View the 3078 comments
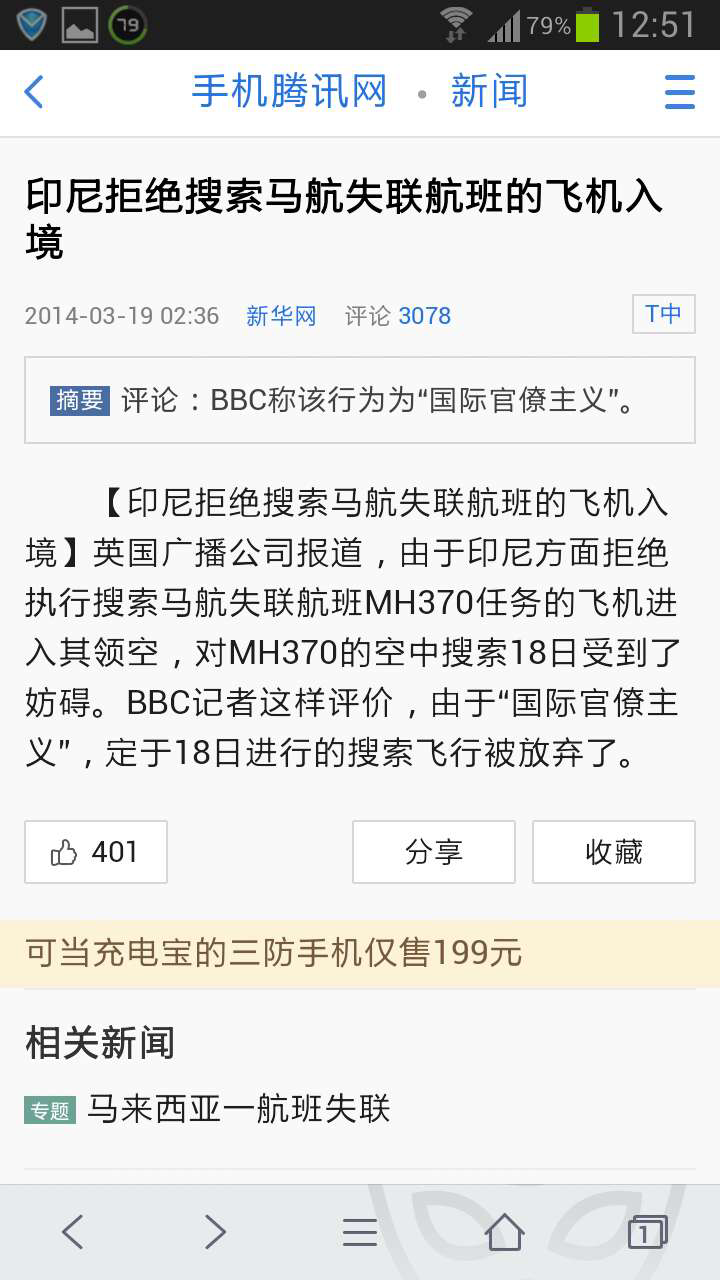 (425, 316)
